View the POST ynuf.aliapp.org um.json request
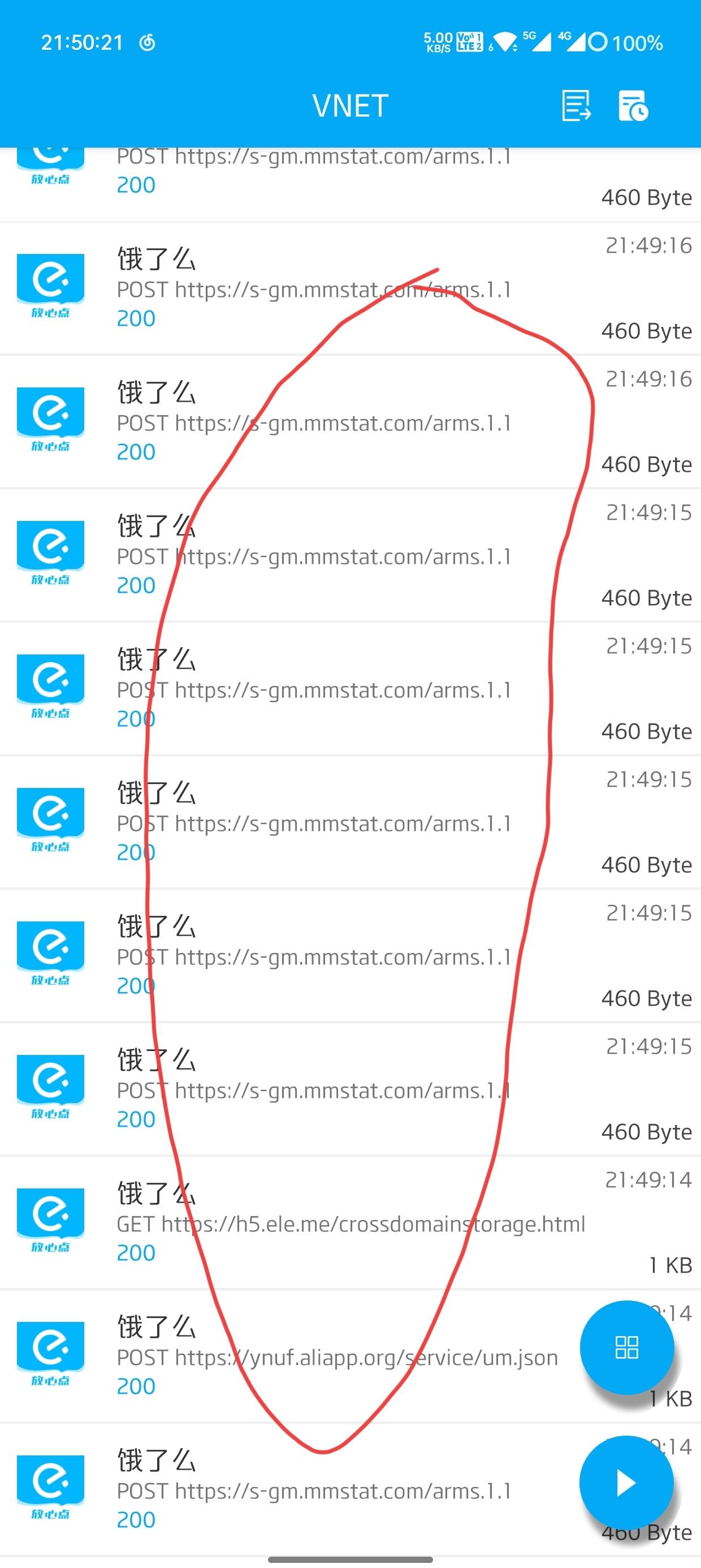The image size is (701, 1568). tap(337, 1357)
